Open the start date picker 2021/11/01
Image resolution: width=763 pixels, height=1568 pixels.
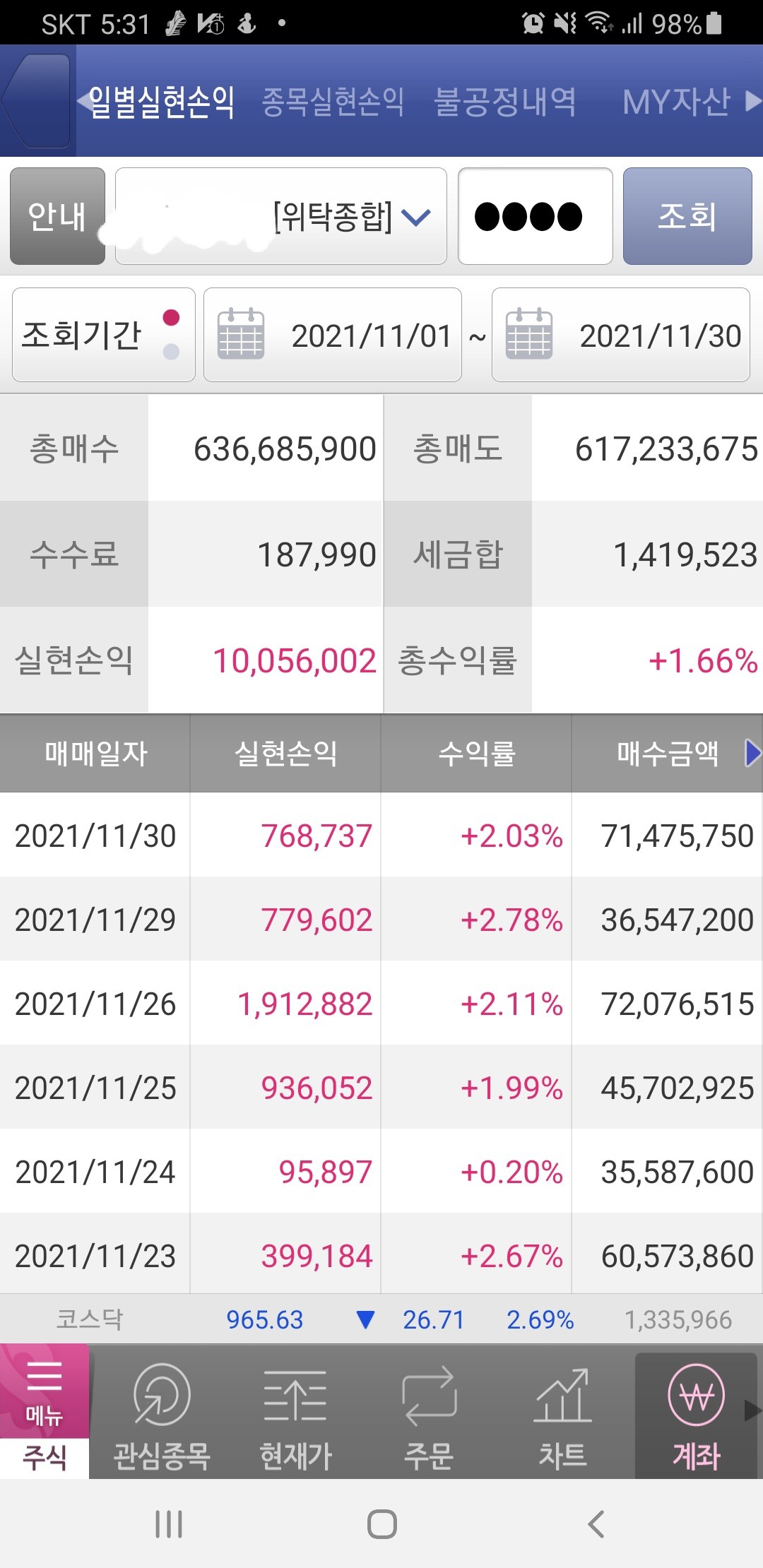(x=333, y=335)
